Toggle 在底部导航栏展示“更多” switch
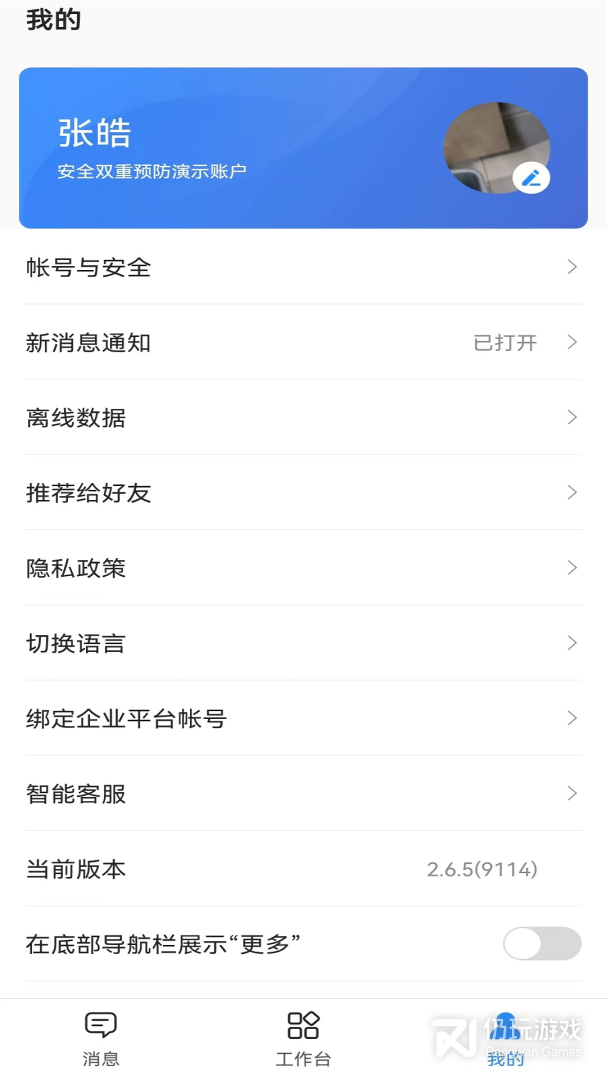 pos(542,943)
